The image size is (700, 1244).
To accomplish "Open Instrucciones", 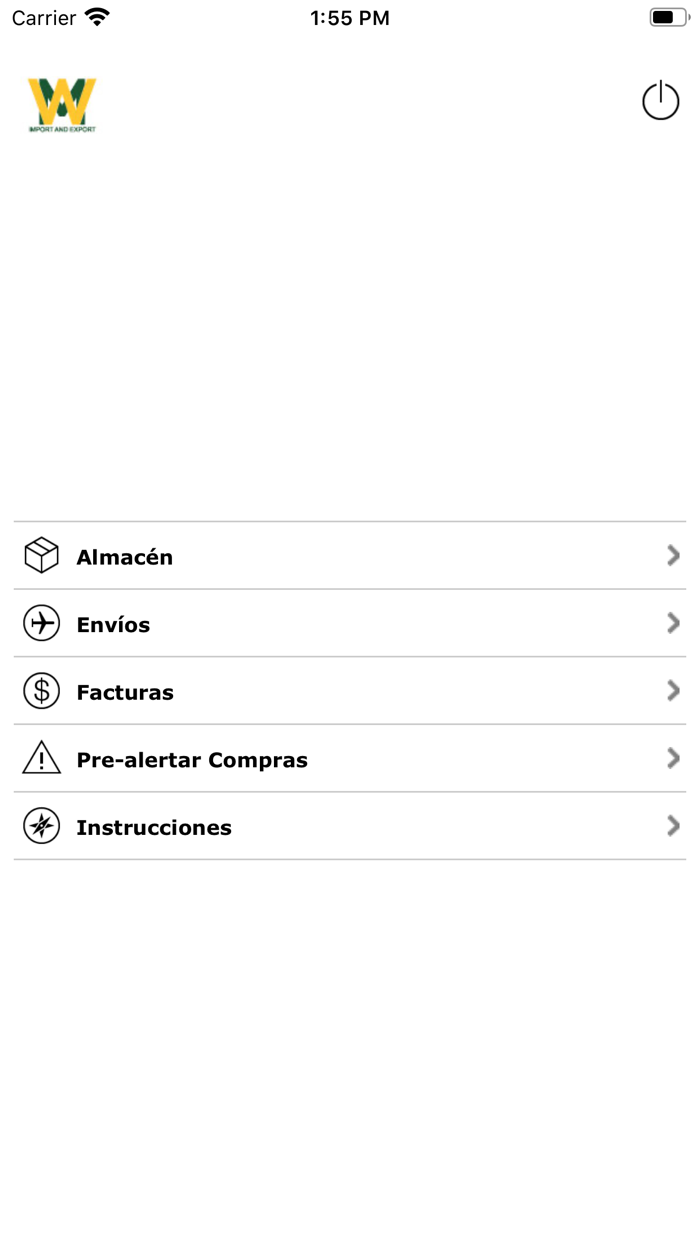I will [x=350, y=827].
